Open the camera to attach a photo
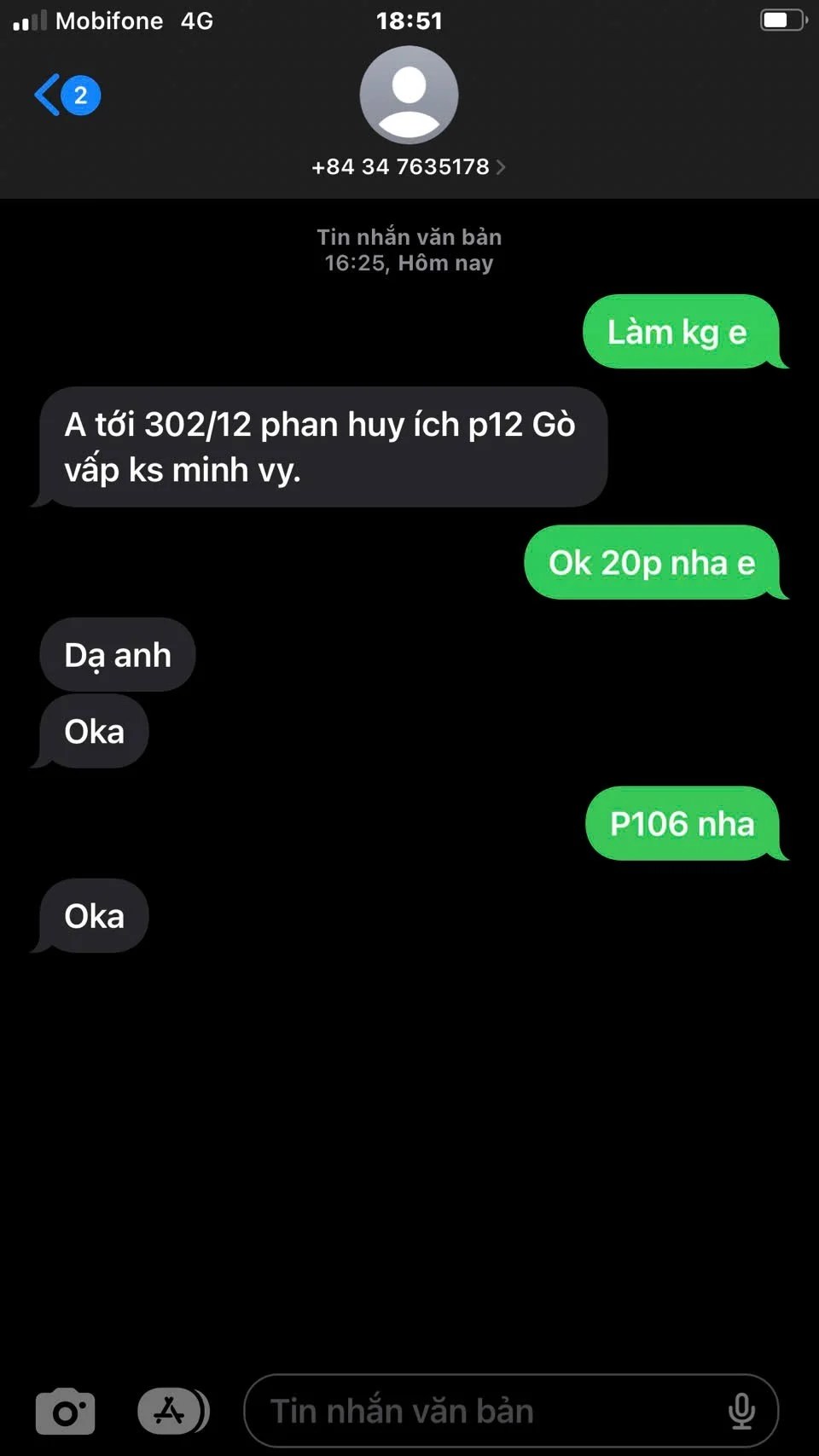This screenshot has height=1456, width=819. tap(65, 1412)
